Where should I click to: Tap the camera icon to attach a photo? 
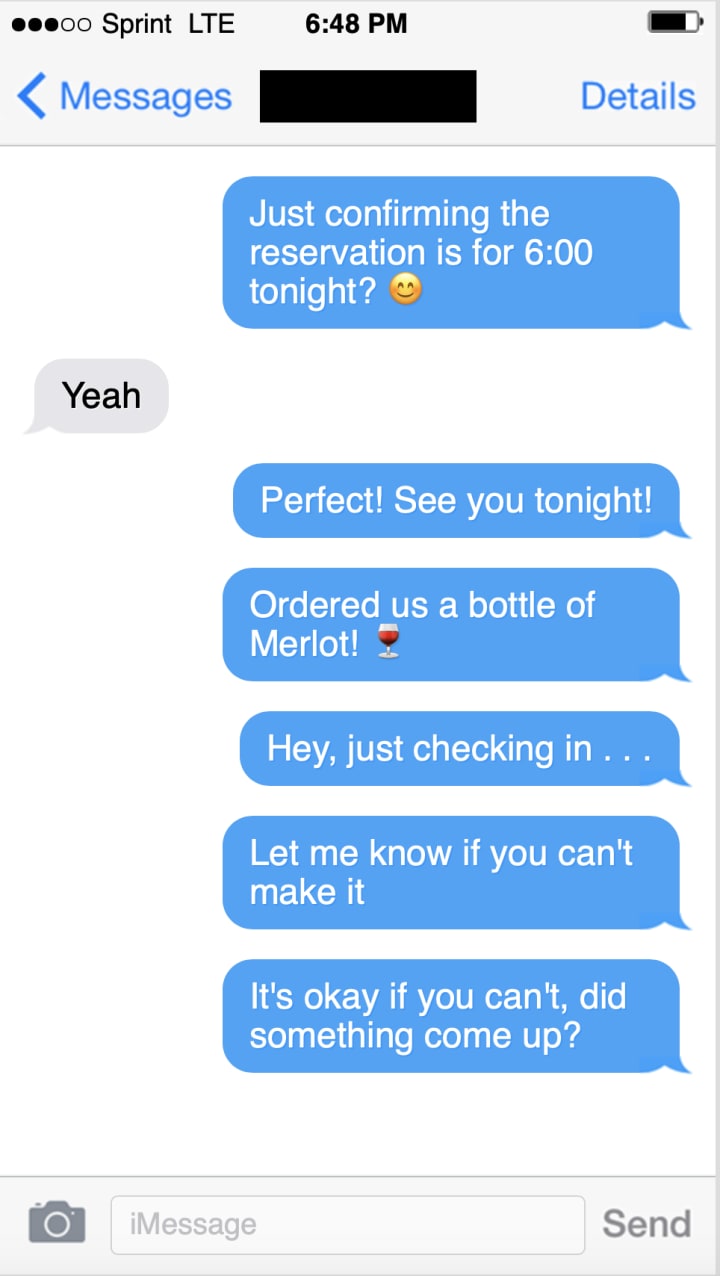(56, 1222)
